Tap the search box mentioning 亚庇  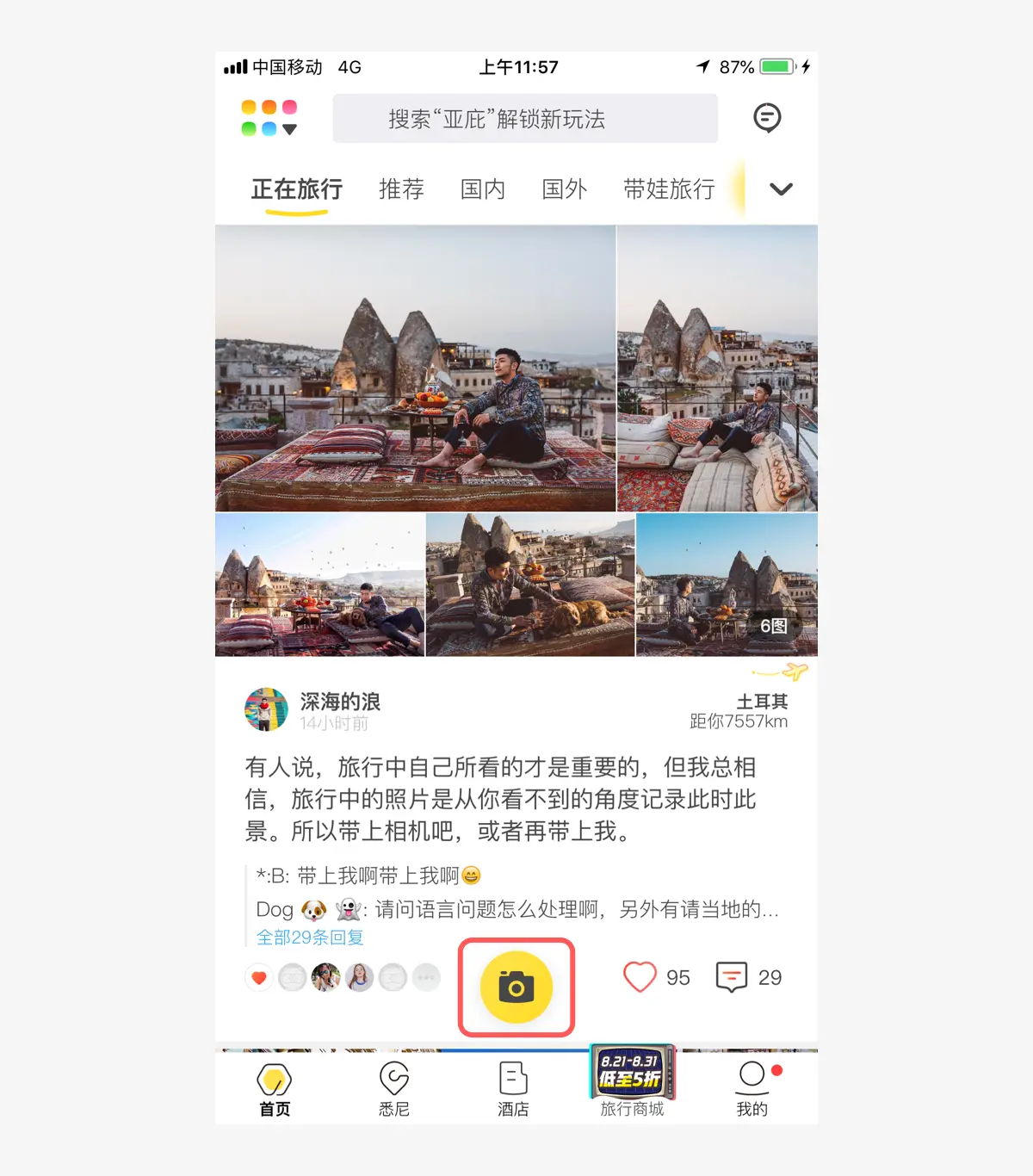coord(525,119)
